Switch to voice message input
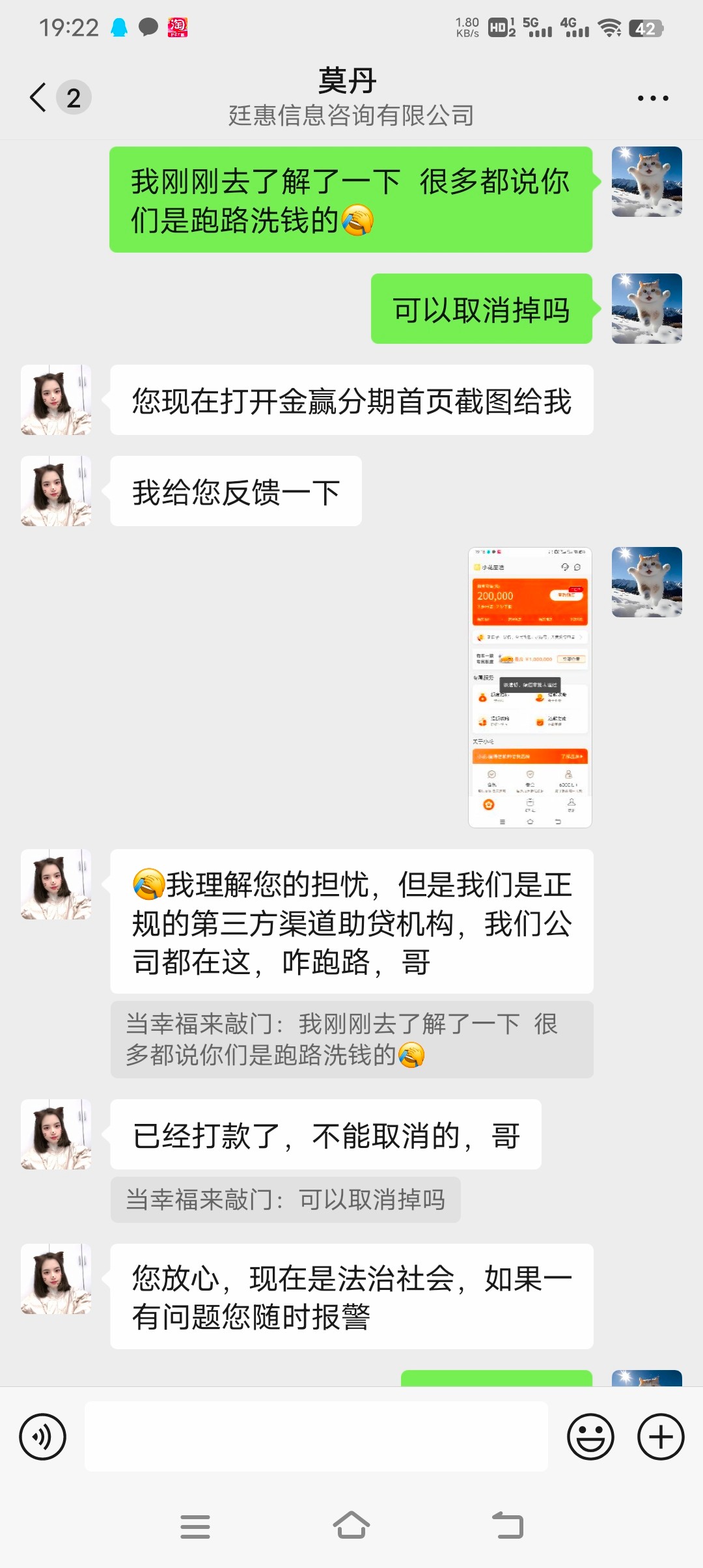This screenshot has height=1568, width=703. coord(43,1436)
